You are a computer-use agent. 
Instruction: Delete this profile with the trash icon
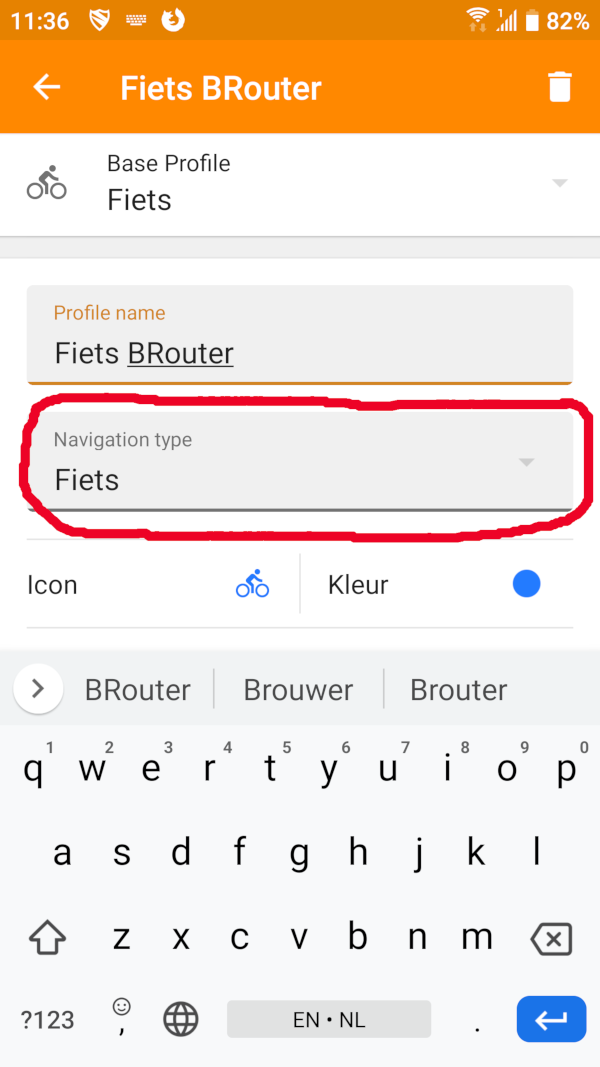pyautogui.click(x=560, y=88)
